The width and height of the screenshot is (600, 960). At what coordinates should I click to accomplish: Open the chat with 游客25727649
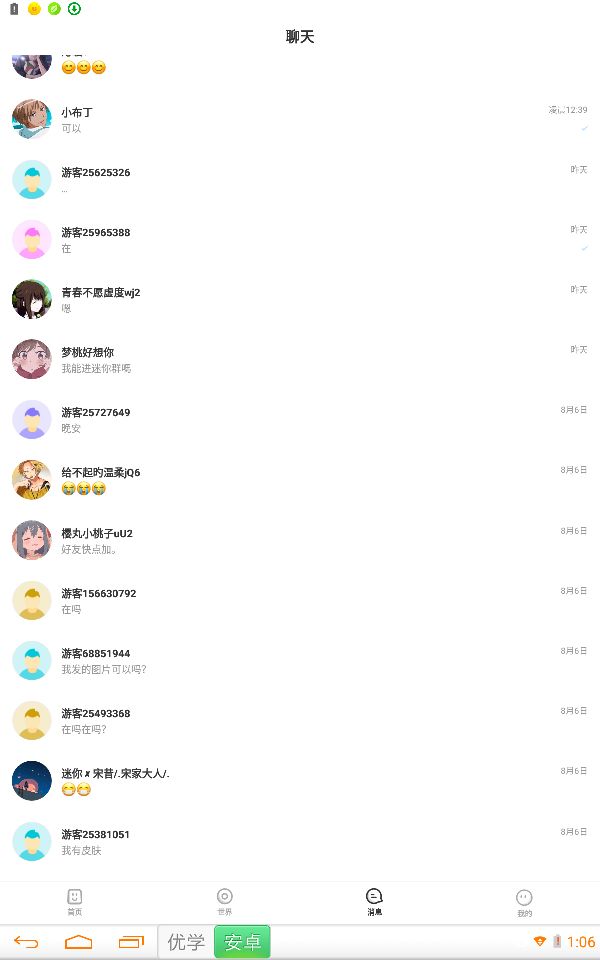pyautogui.click(x=300, y=420)
